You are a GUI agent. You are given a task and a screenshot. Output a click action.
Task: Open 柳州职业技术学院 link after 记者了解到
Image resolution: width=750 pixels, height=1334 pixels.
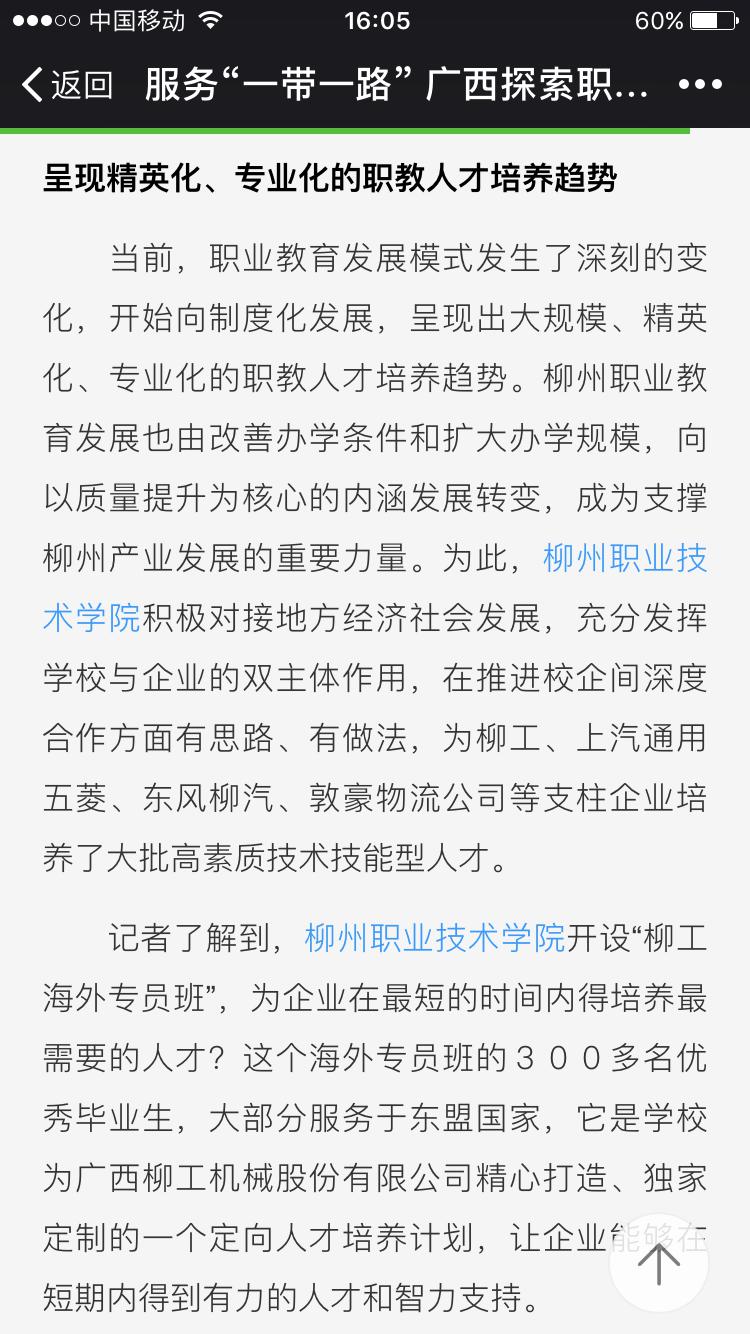tap(435, 938)
